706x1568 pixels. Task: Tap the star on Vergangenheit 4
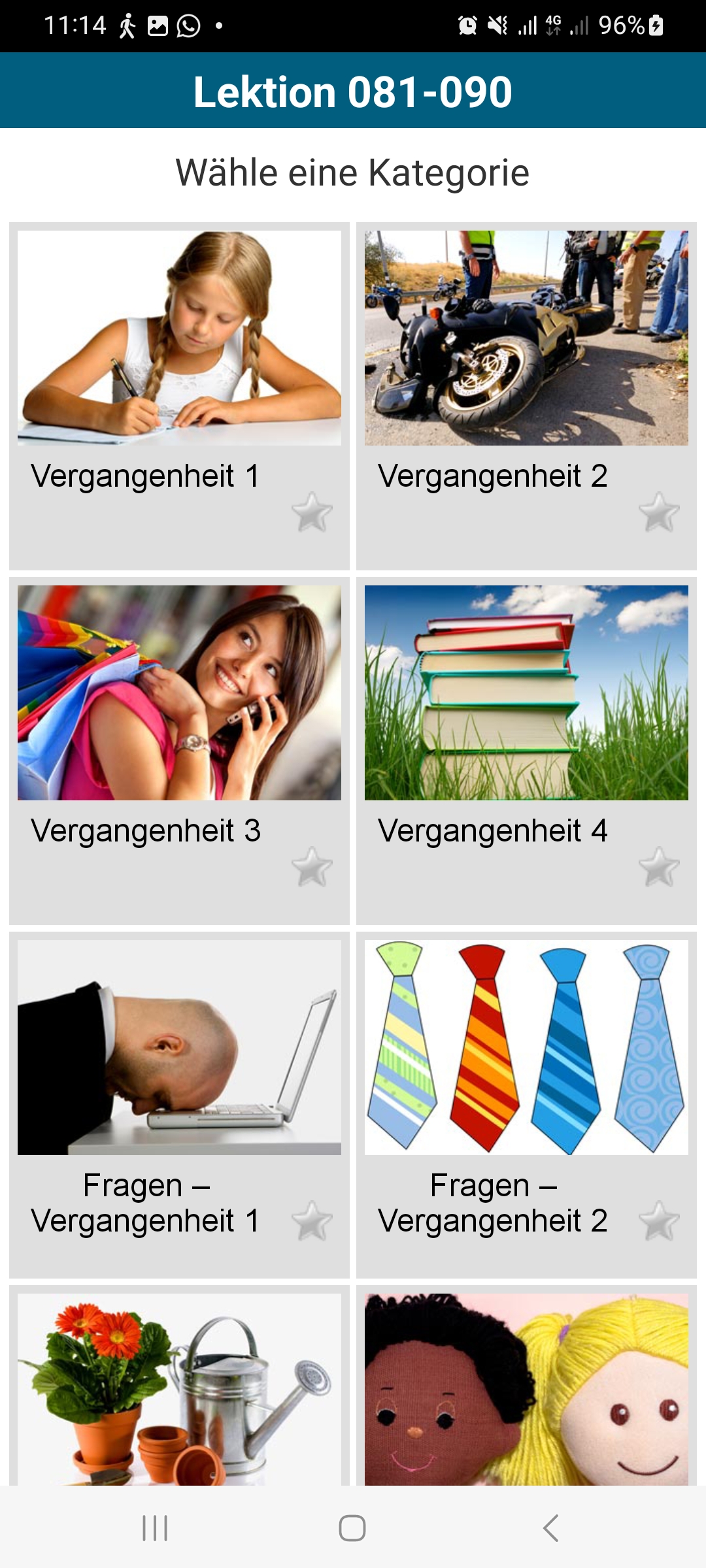point(659,867)
